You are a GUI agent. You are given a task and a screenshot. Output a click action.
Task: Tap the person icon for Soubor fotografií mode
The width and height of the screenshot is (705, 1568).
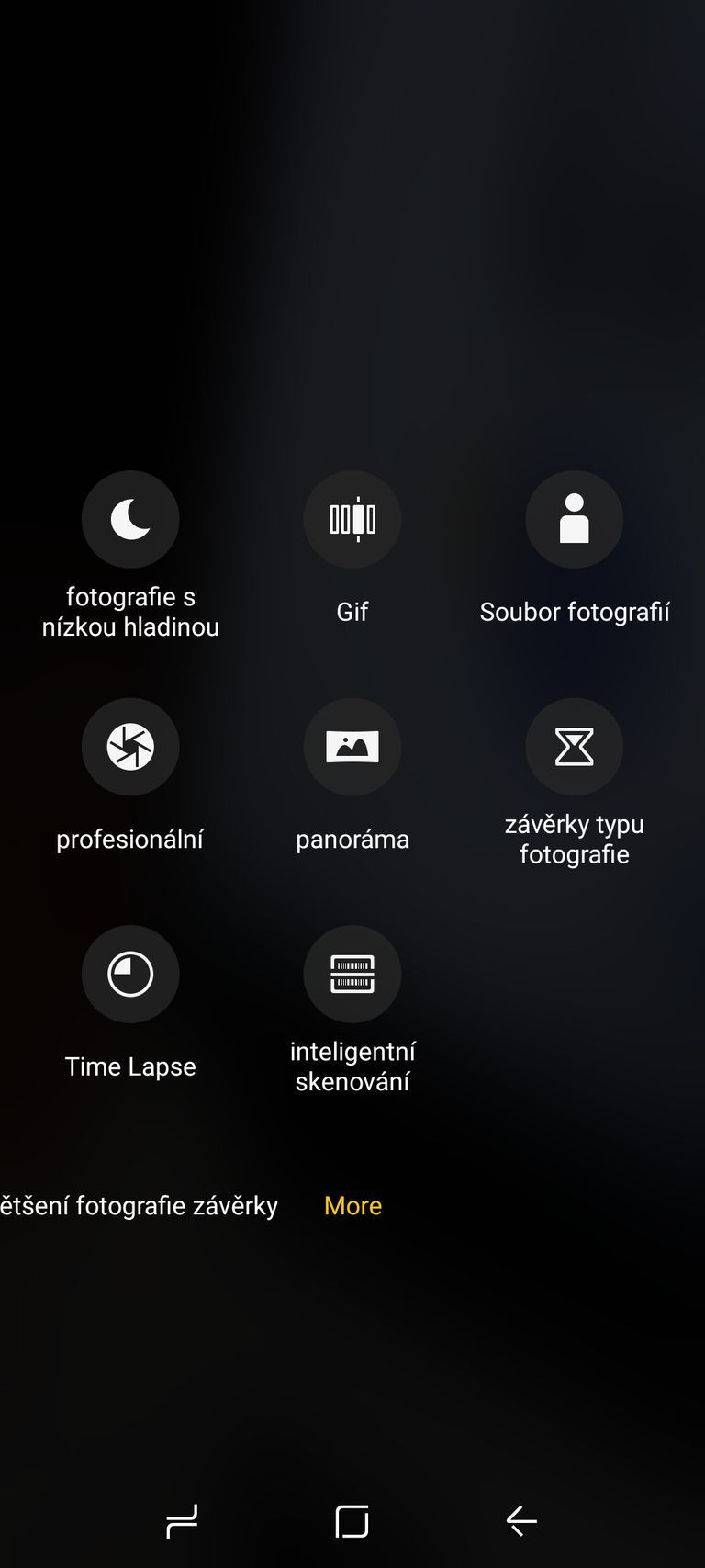tap(575, 519)
